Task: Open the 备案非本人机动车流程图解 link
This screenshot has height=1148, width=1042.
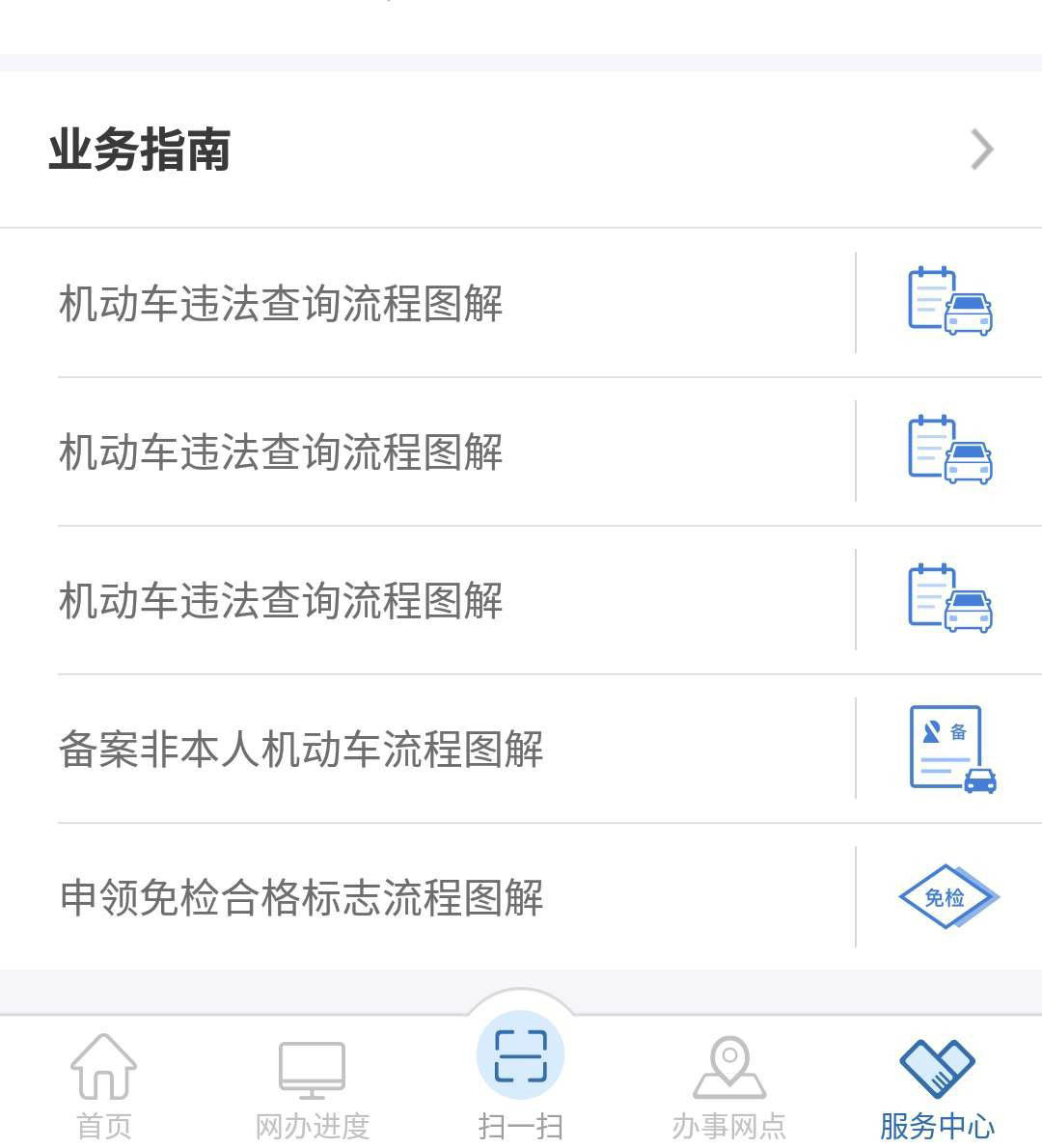Action: point(299,750)
